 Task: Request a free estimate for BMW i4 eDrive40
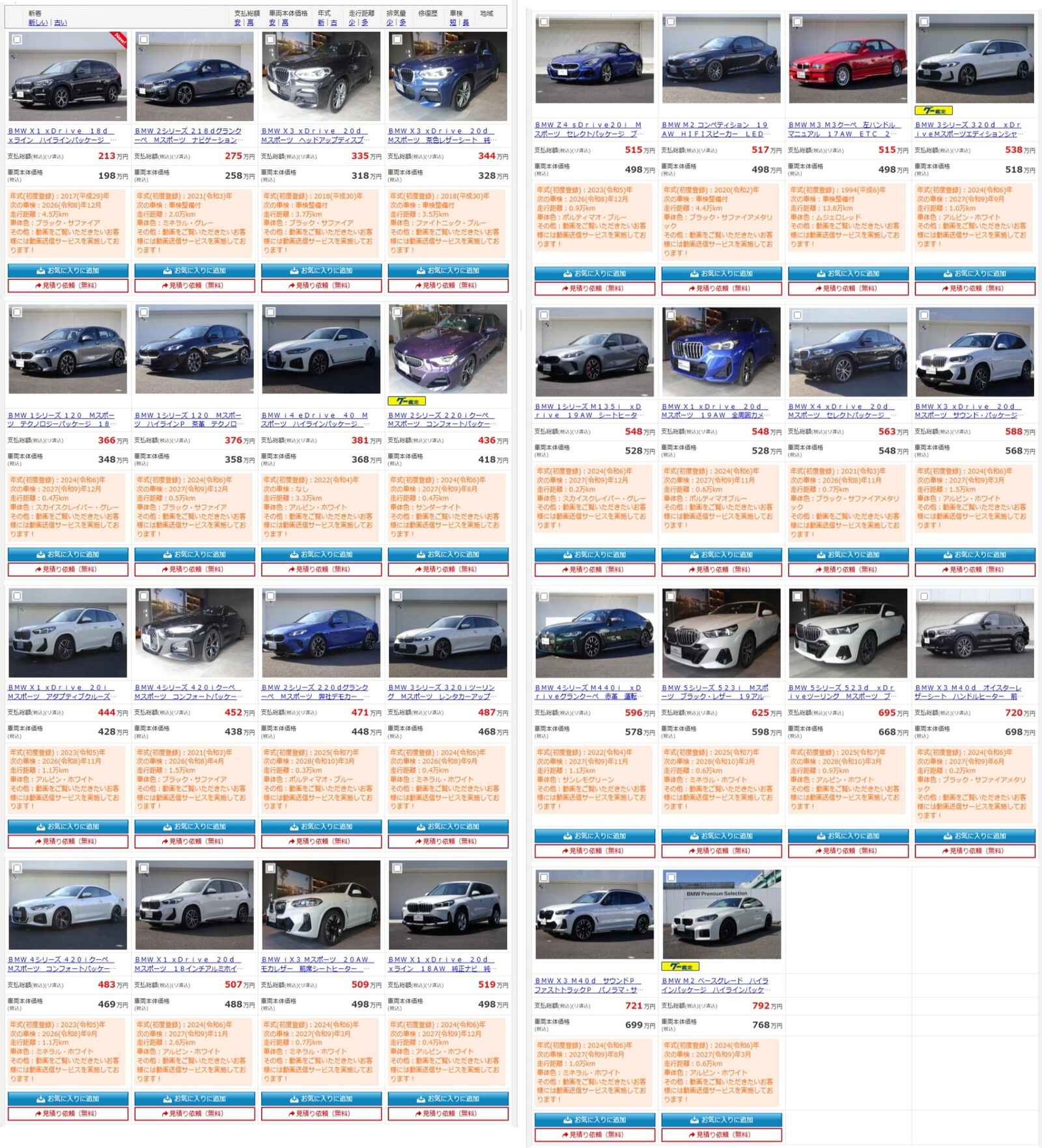coord(321,569)
